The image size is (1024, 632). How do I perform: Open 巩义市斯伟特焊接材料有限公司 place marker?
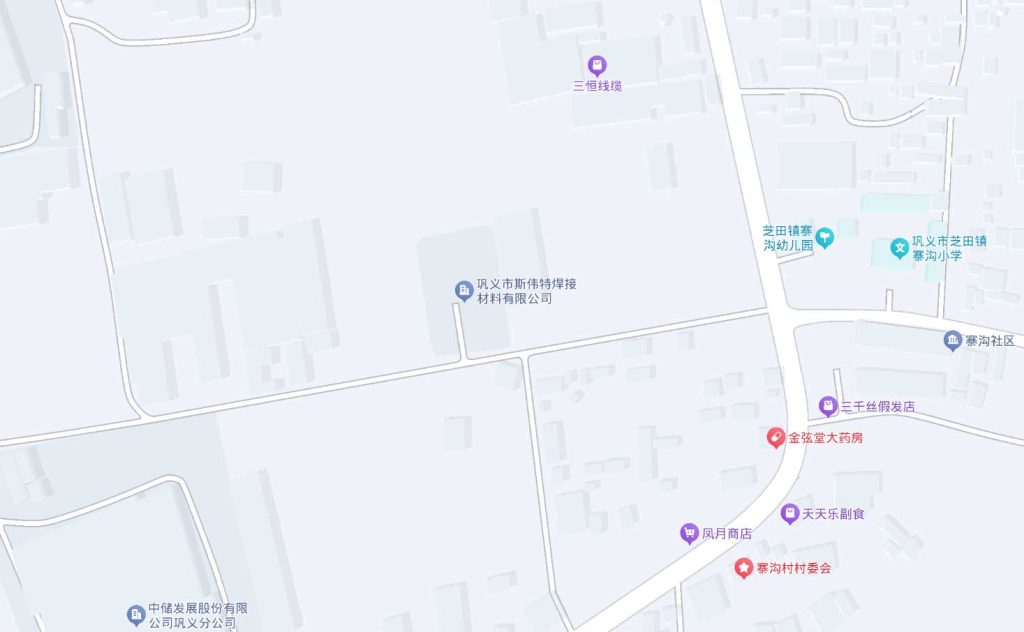(x=464, y=290)
